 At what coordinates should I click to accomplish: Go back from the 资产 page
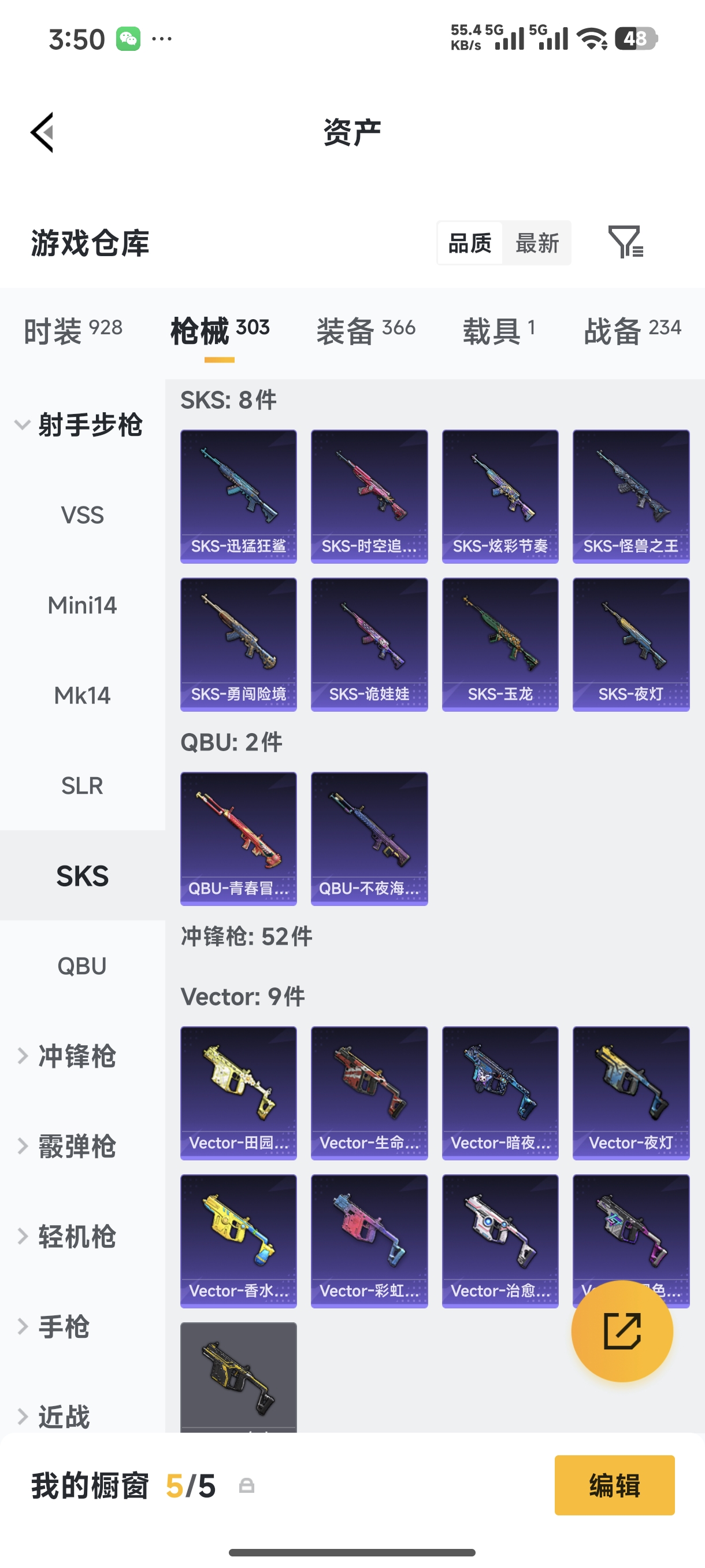(x=43, y=132)
